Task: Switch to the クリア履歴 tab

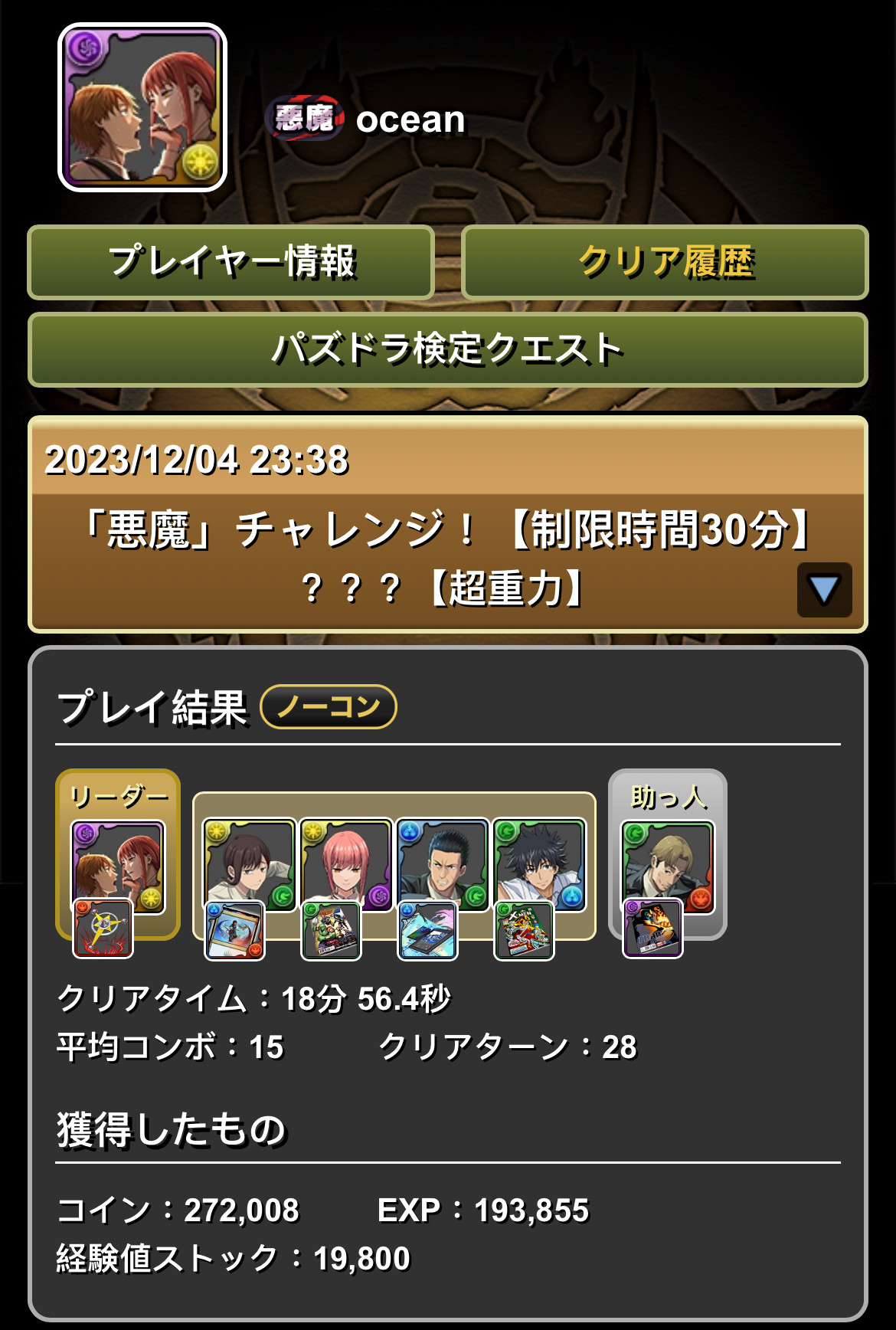Action: pyautogui.click(x=665, y=262)
